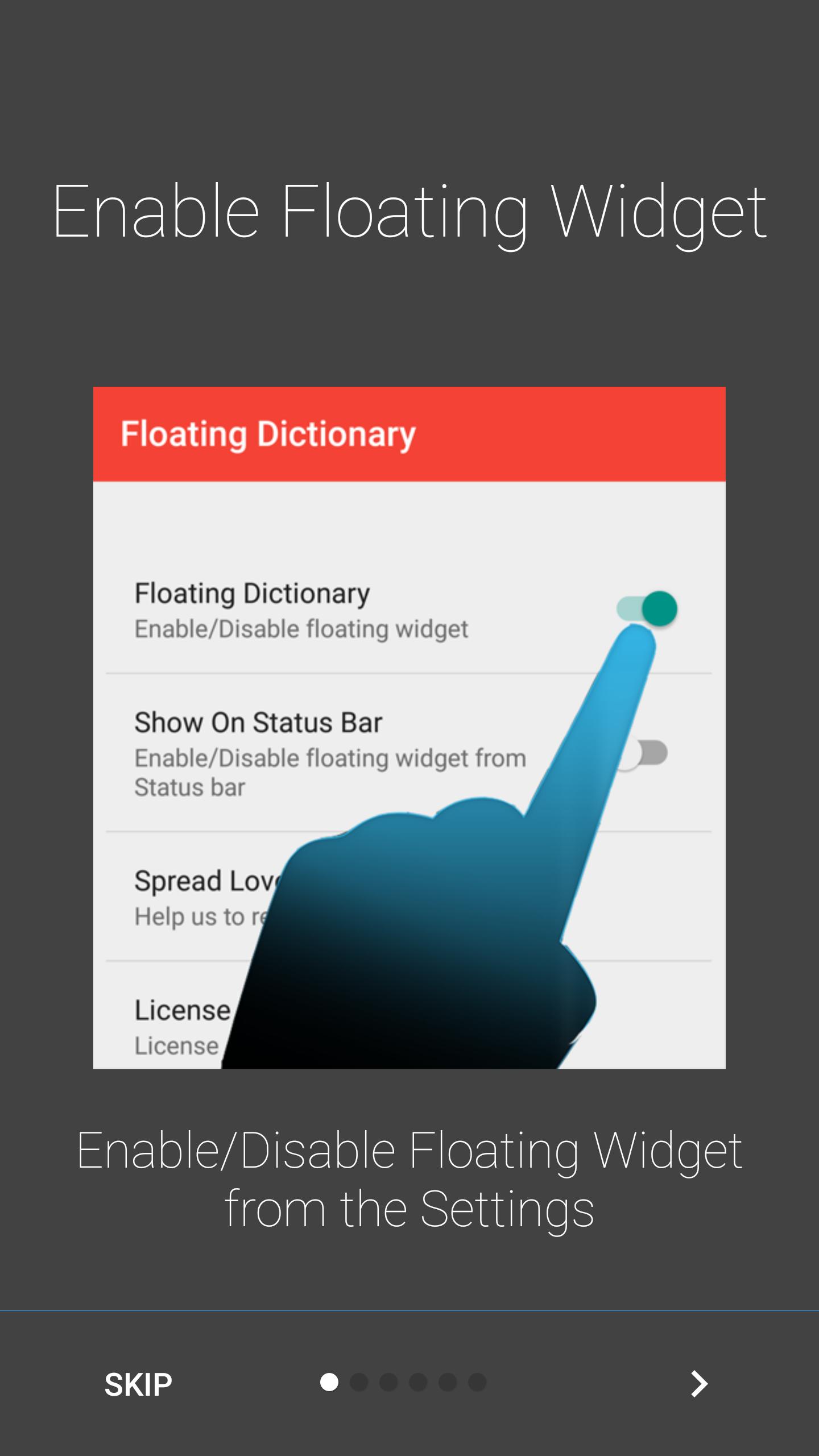
Task: Tap the right-facing chevron at bottom
Action: pos(698,1384)
